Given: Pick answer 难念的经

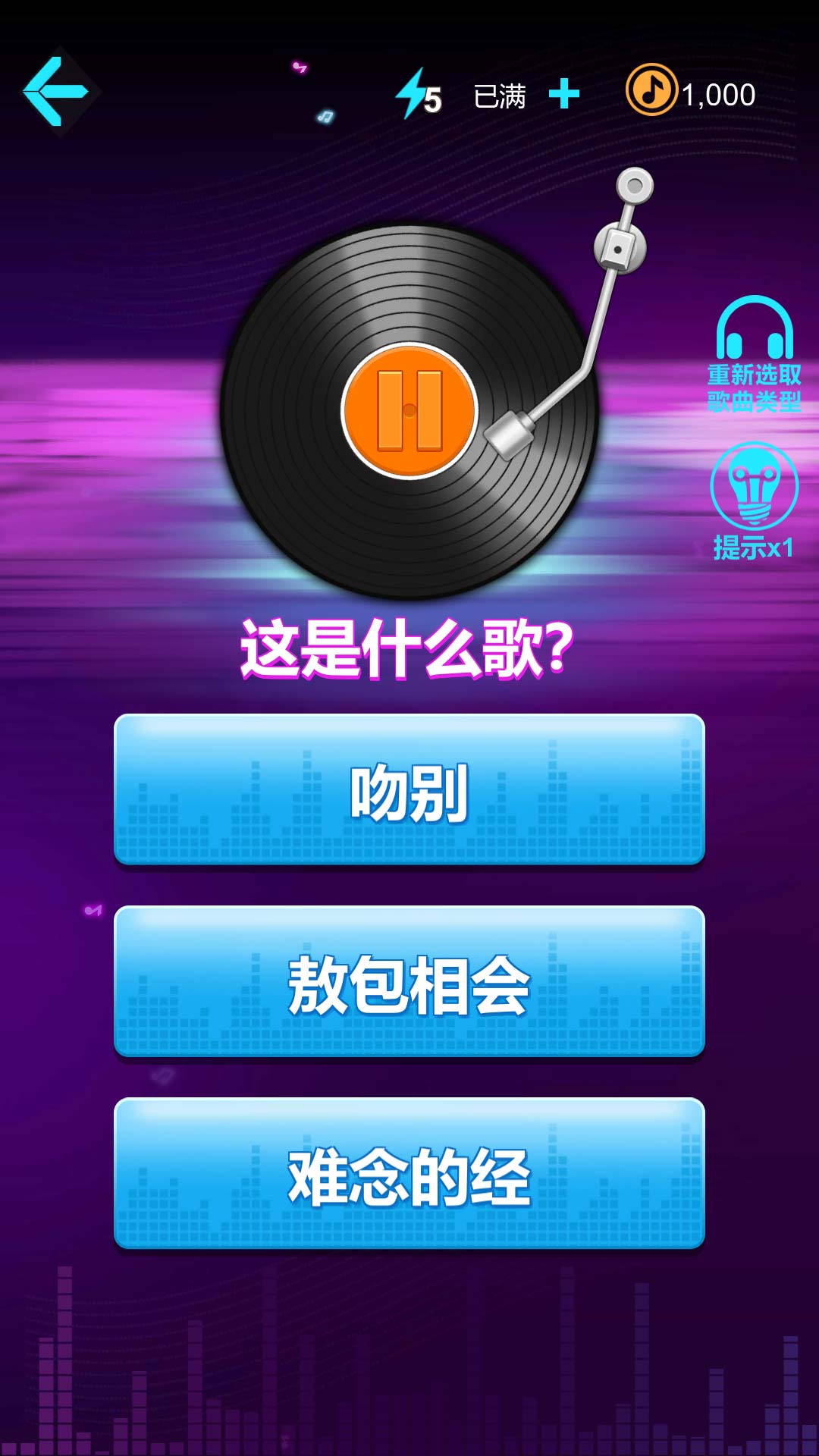Looking at the screenshot, I should tap(409, 1174).
